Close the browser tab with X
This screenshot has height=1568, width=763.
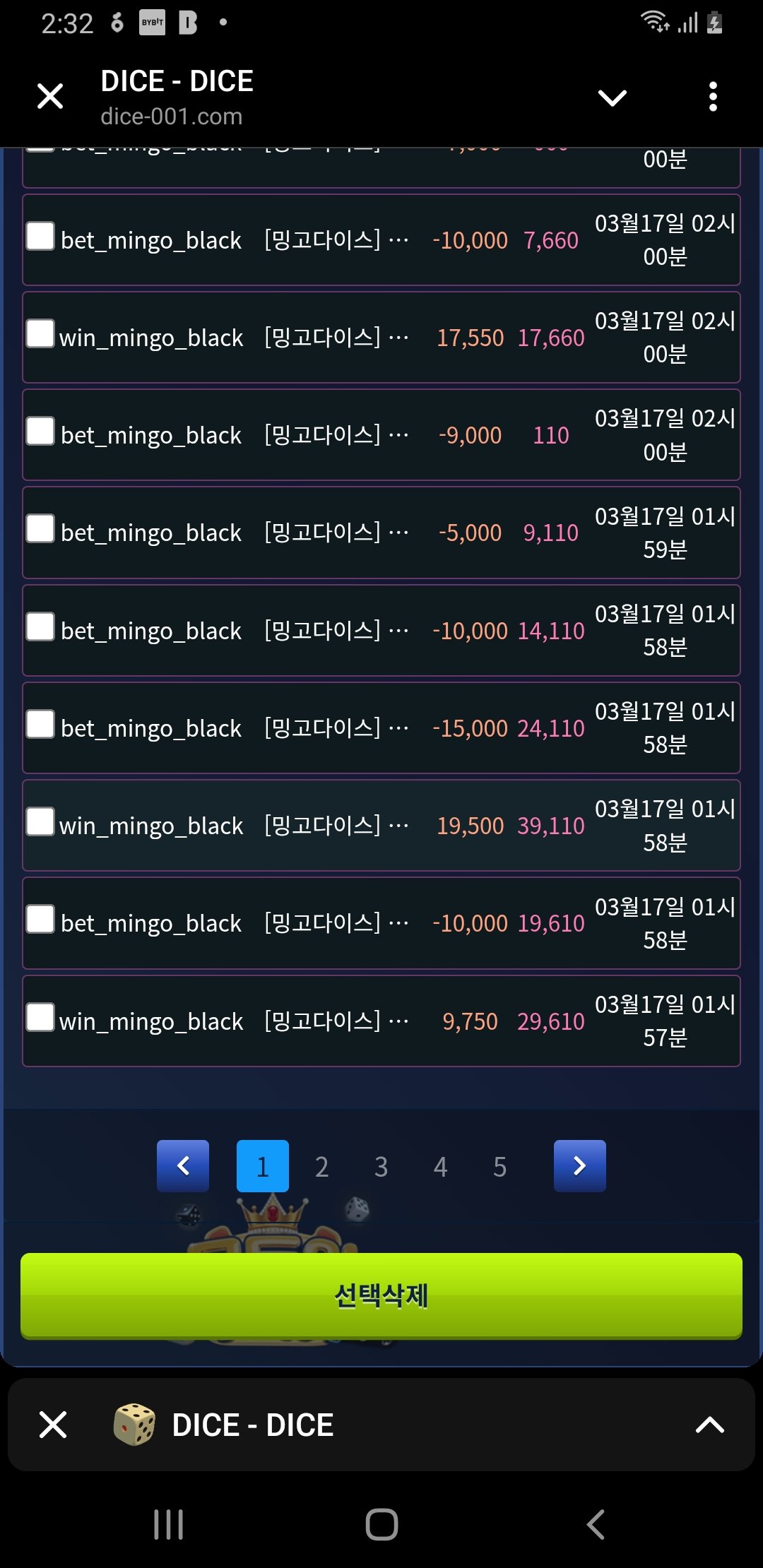pyautogui.click(x=50, y=96)
